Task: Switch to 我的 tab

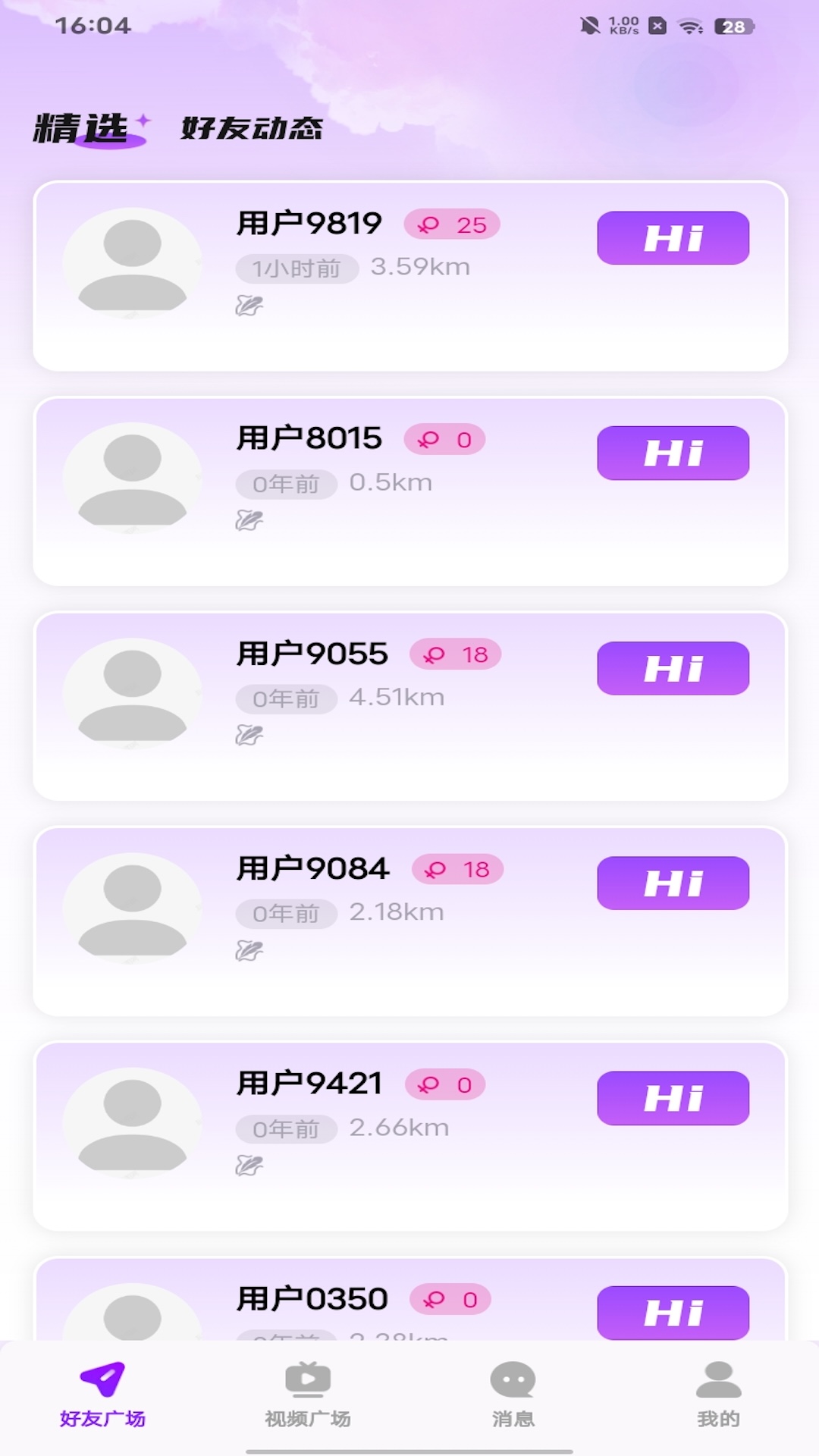Action: 717,1395
